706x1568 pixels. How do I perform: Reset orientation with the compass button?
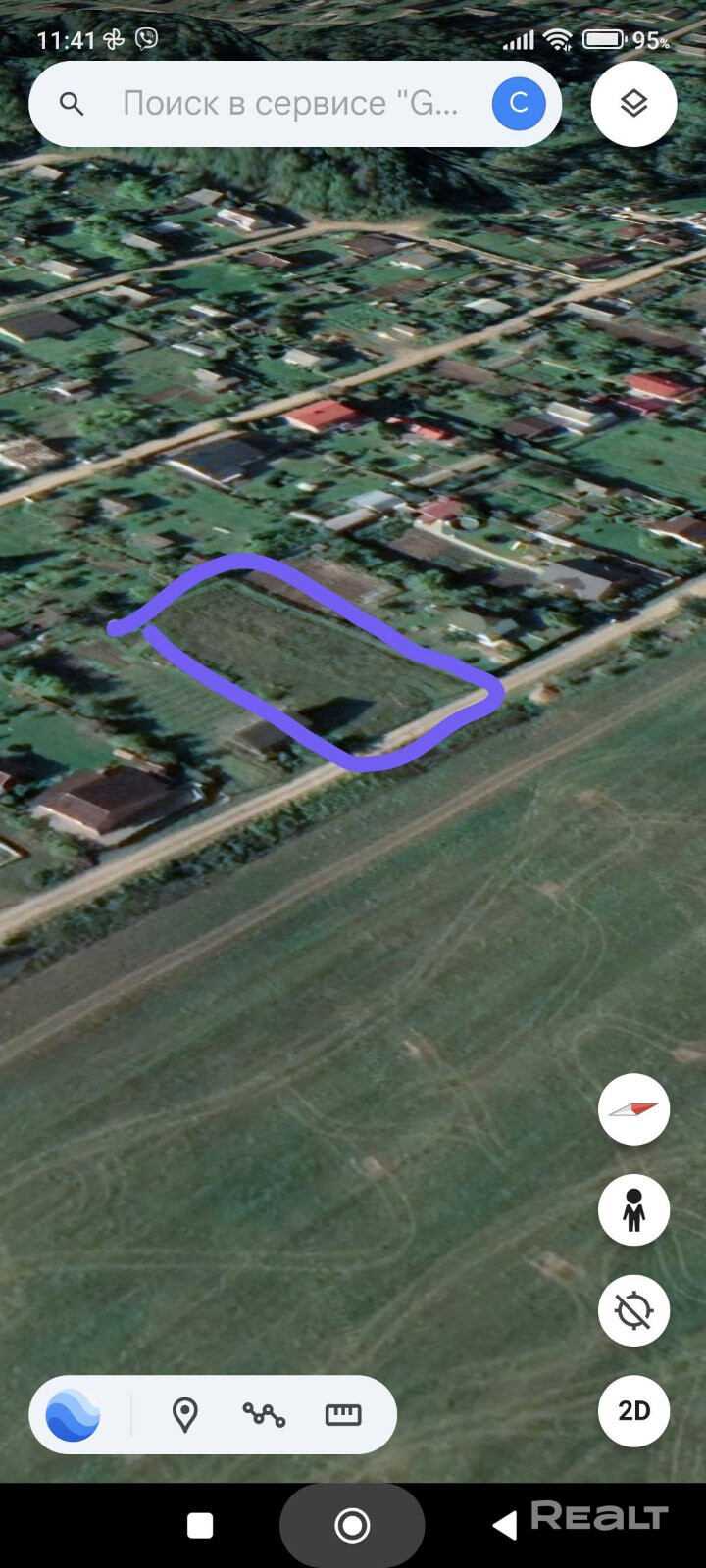633,1109
